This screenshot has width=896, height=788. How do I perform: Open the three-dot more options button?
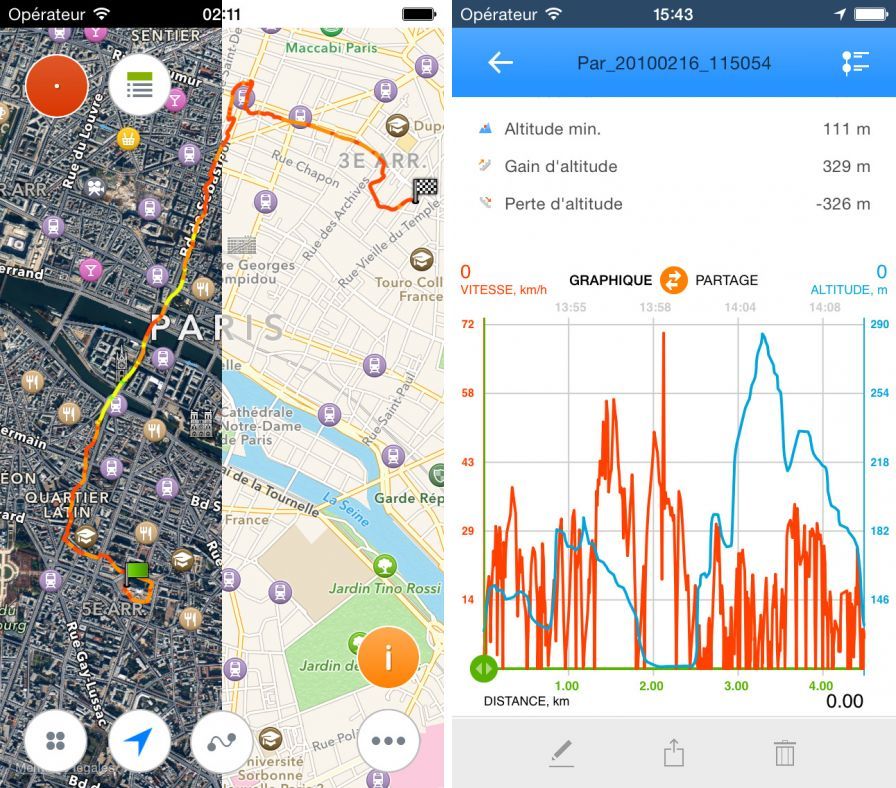click(x=388, y=741)
